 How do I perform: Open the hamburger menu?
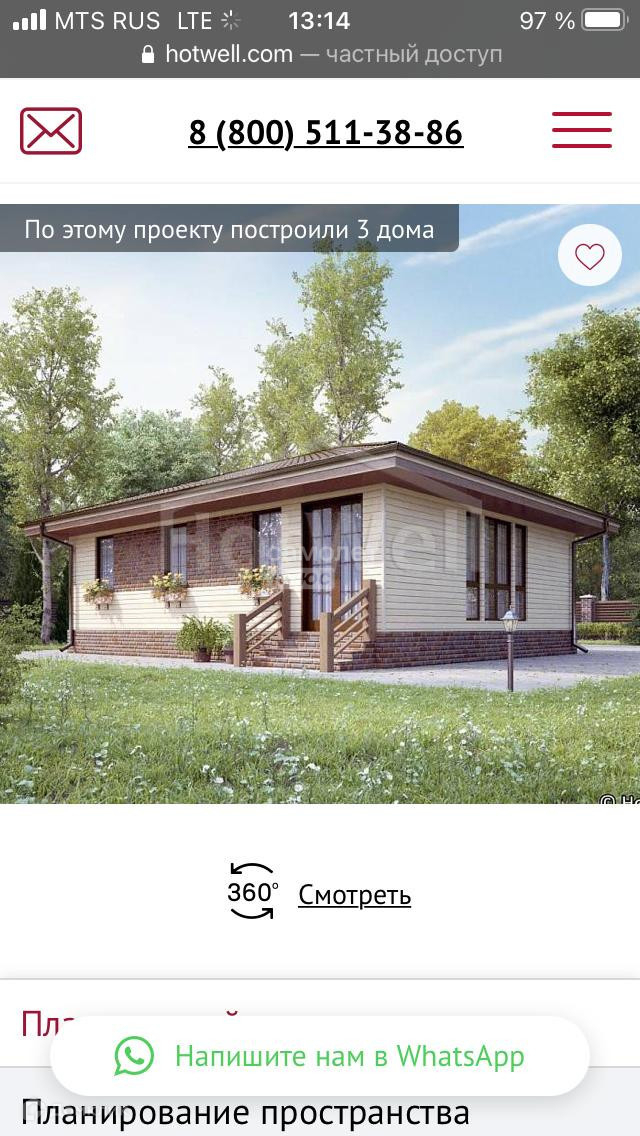(x=581, y=131)
